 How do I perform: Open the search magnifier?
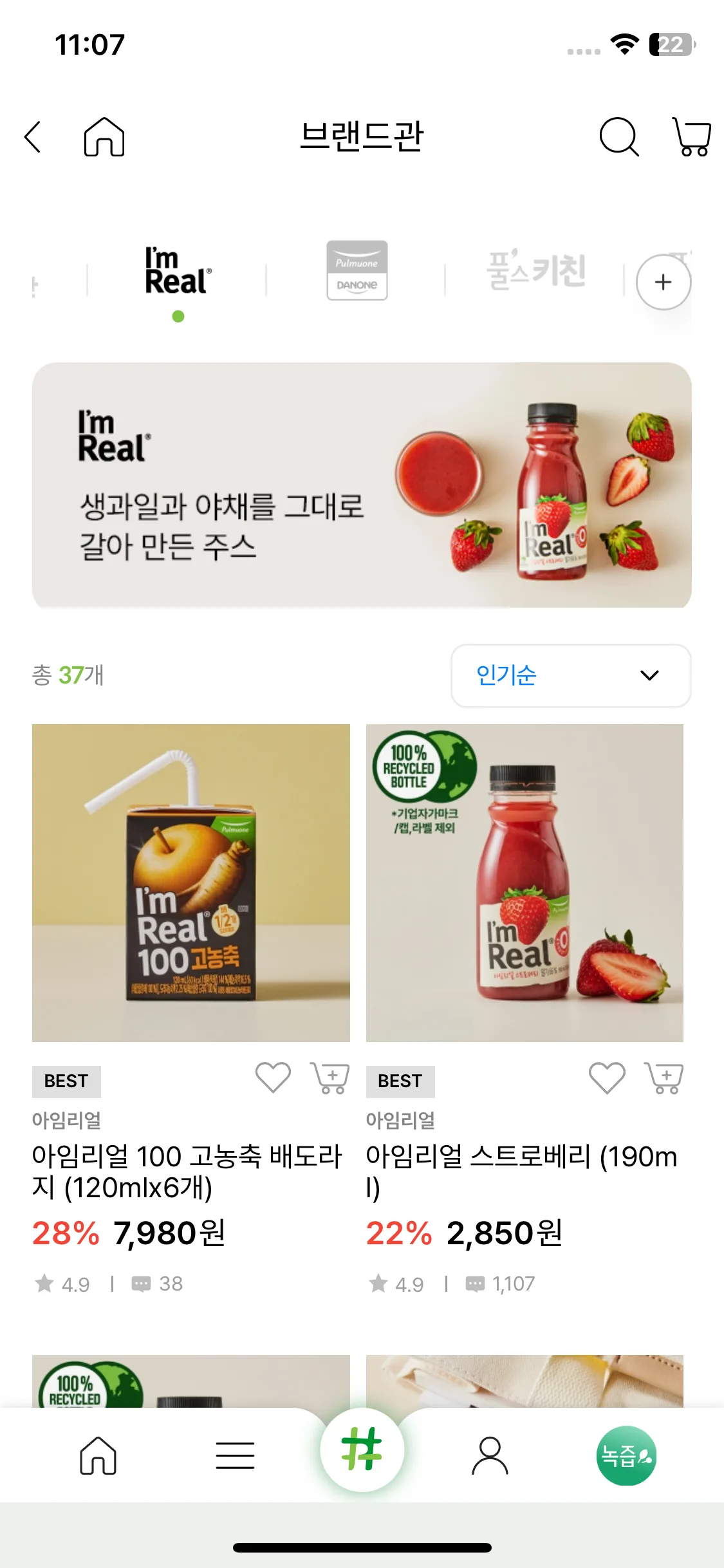pos(618,136)
